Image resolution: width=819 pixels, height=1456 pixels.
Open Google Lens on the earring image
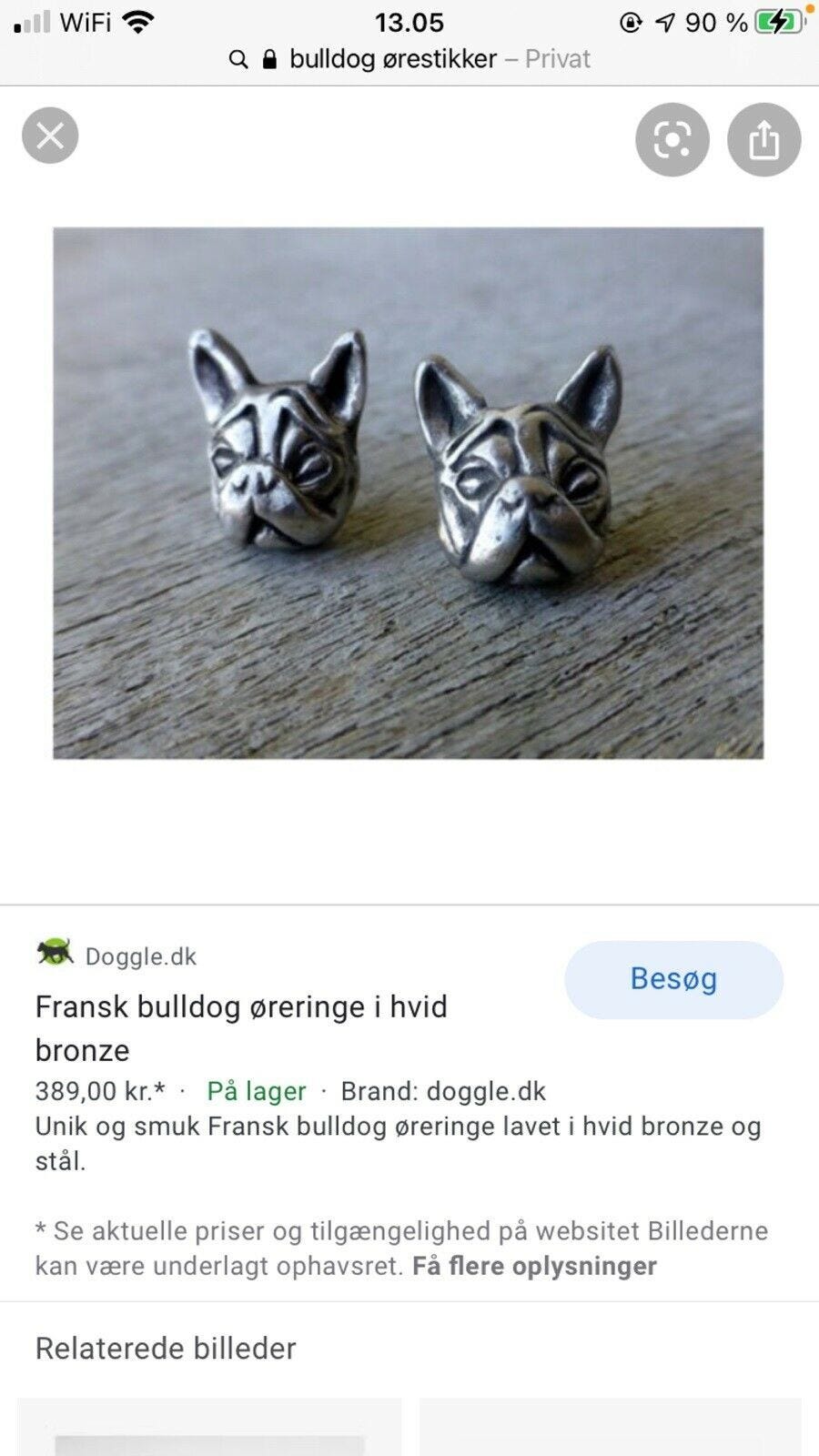coord(672,139)
